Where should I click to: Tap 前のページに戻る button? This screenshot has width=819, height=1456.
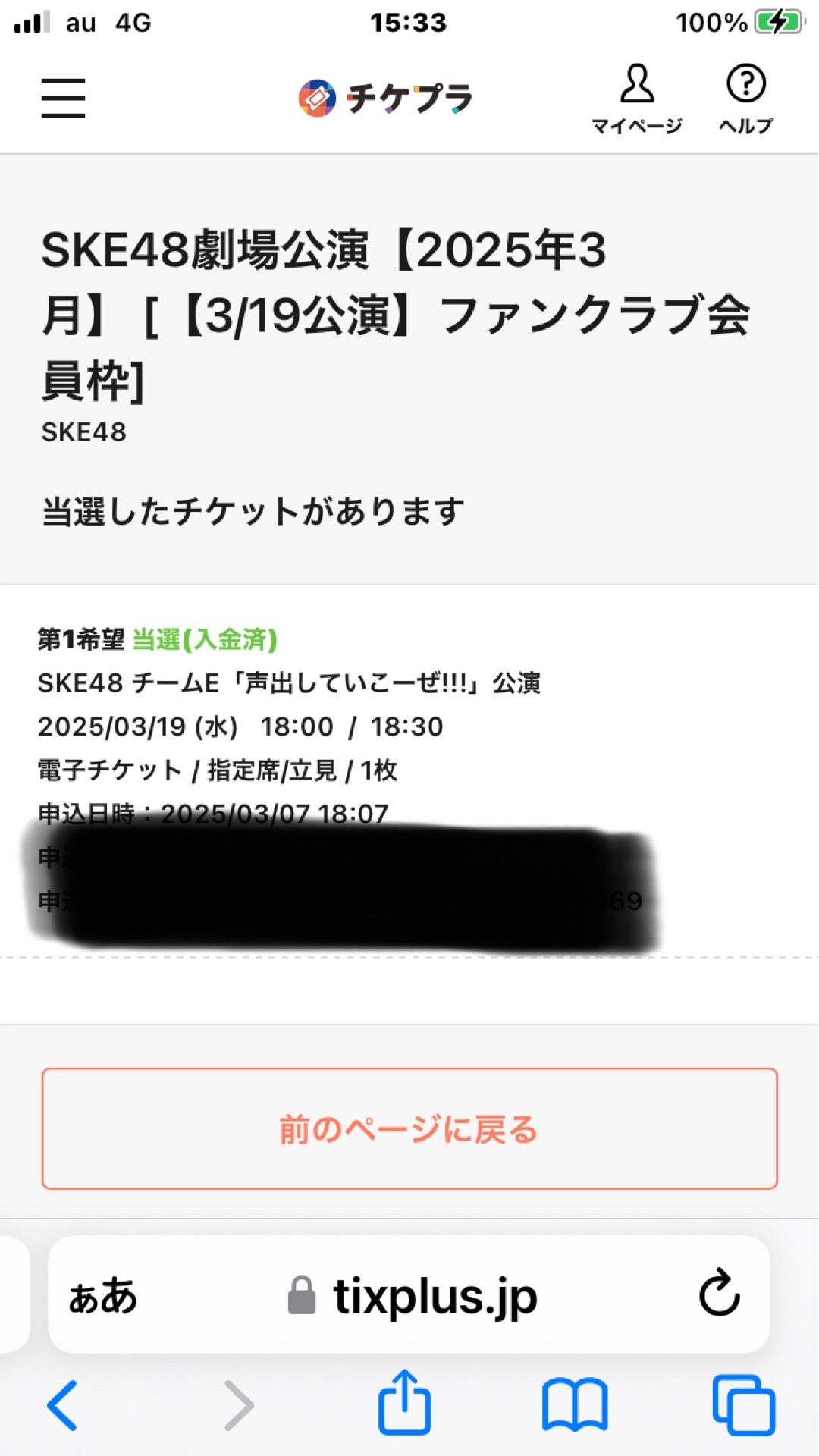(409, 1128)
